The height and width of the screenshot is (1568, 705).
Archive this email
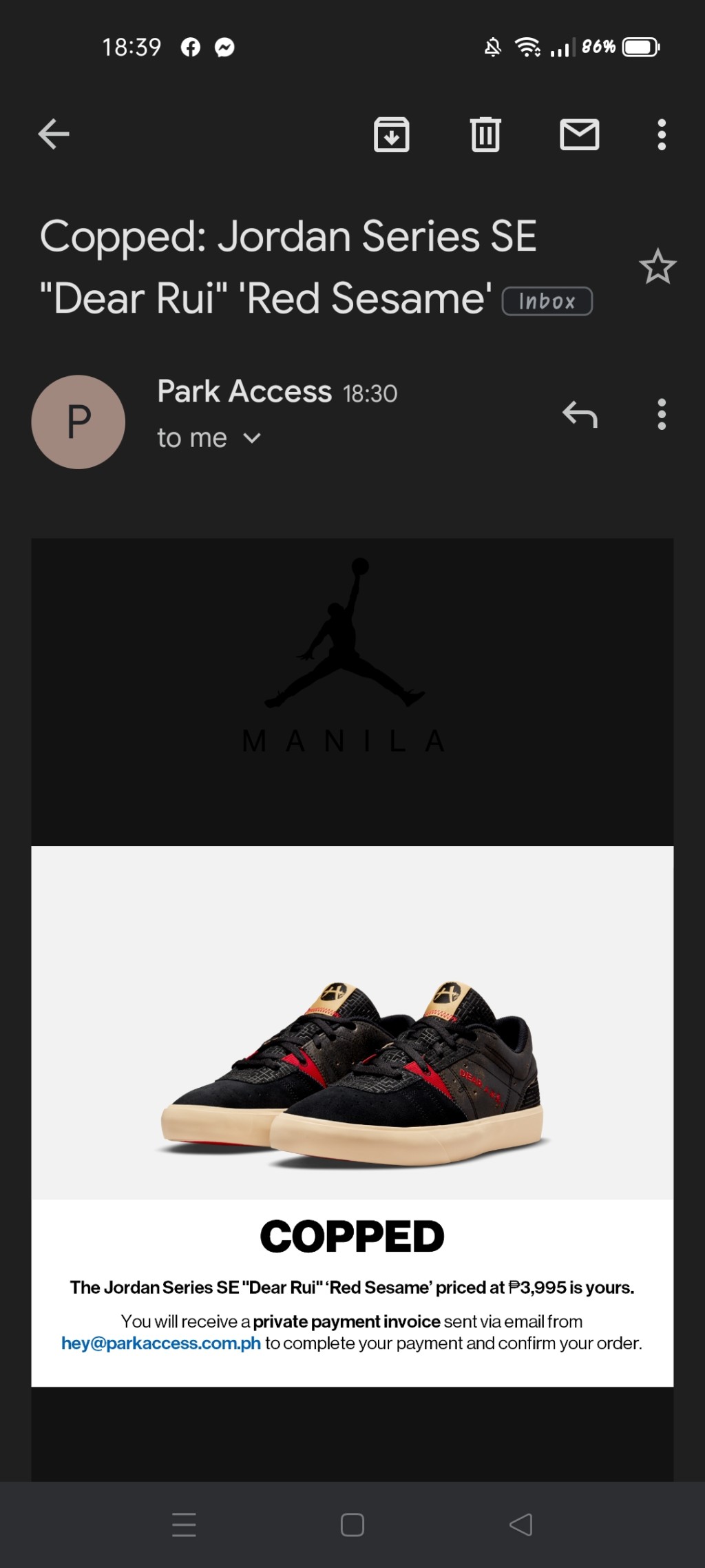tap(391, 134)
